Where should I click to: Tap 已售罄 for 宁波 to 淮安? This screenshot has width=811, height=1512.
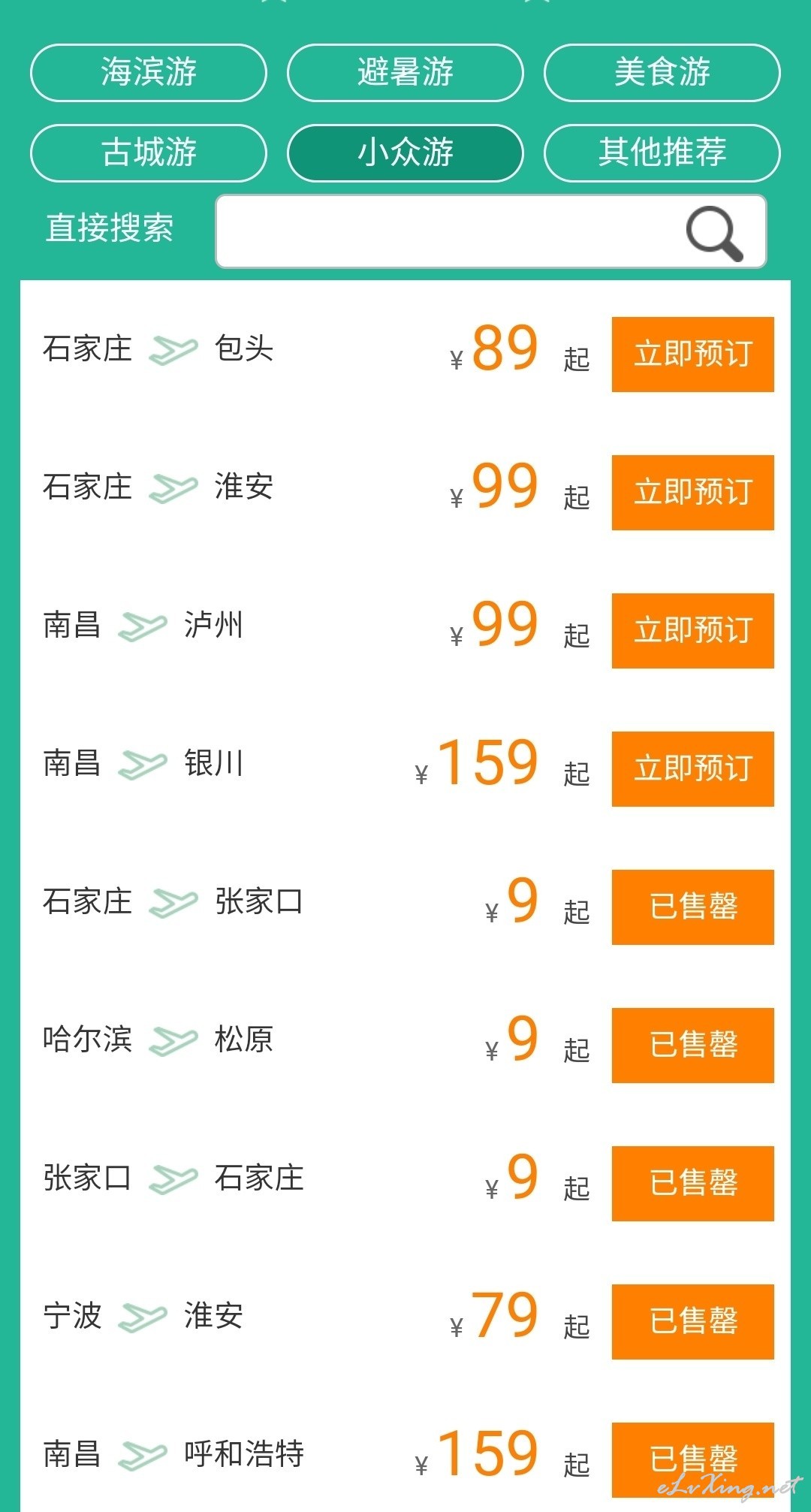click(693, 1322)
